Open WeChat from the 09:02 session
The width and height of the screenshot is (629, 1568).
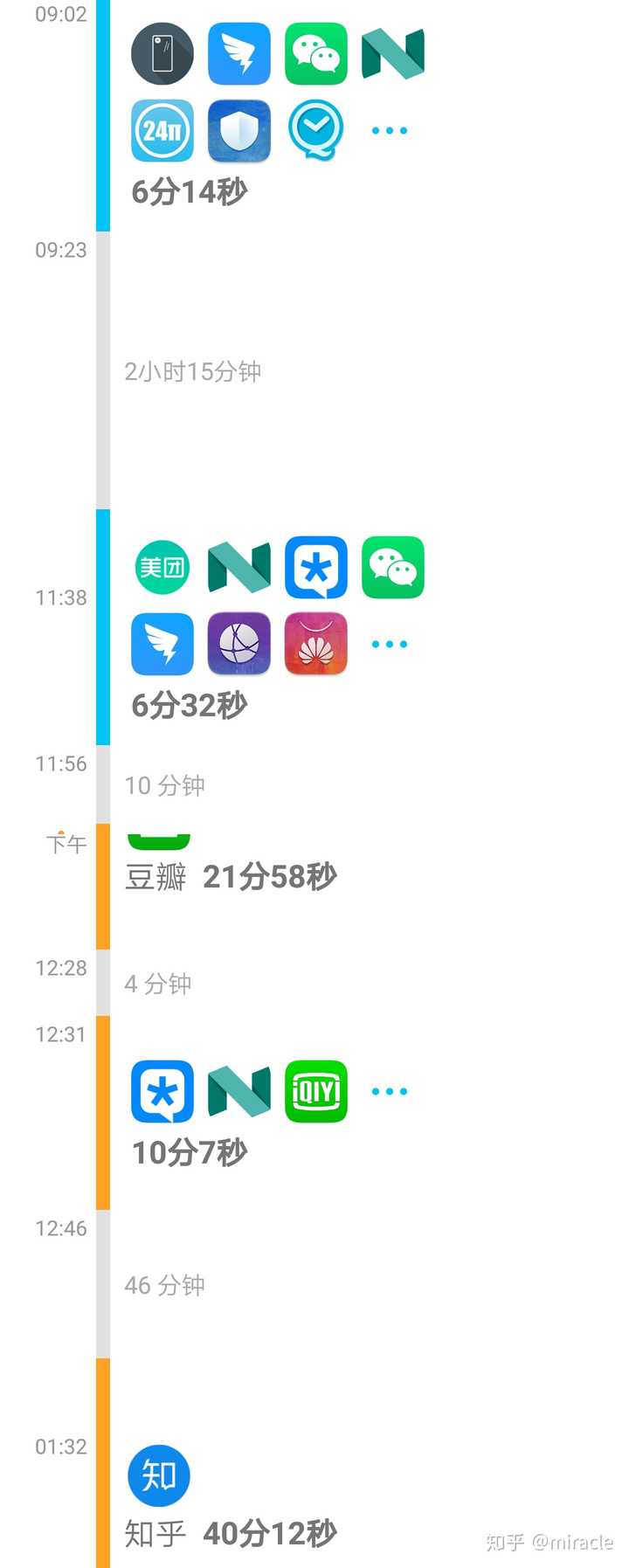tap(315, 53)
